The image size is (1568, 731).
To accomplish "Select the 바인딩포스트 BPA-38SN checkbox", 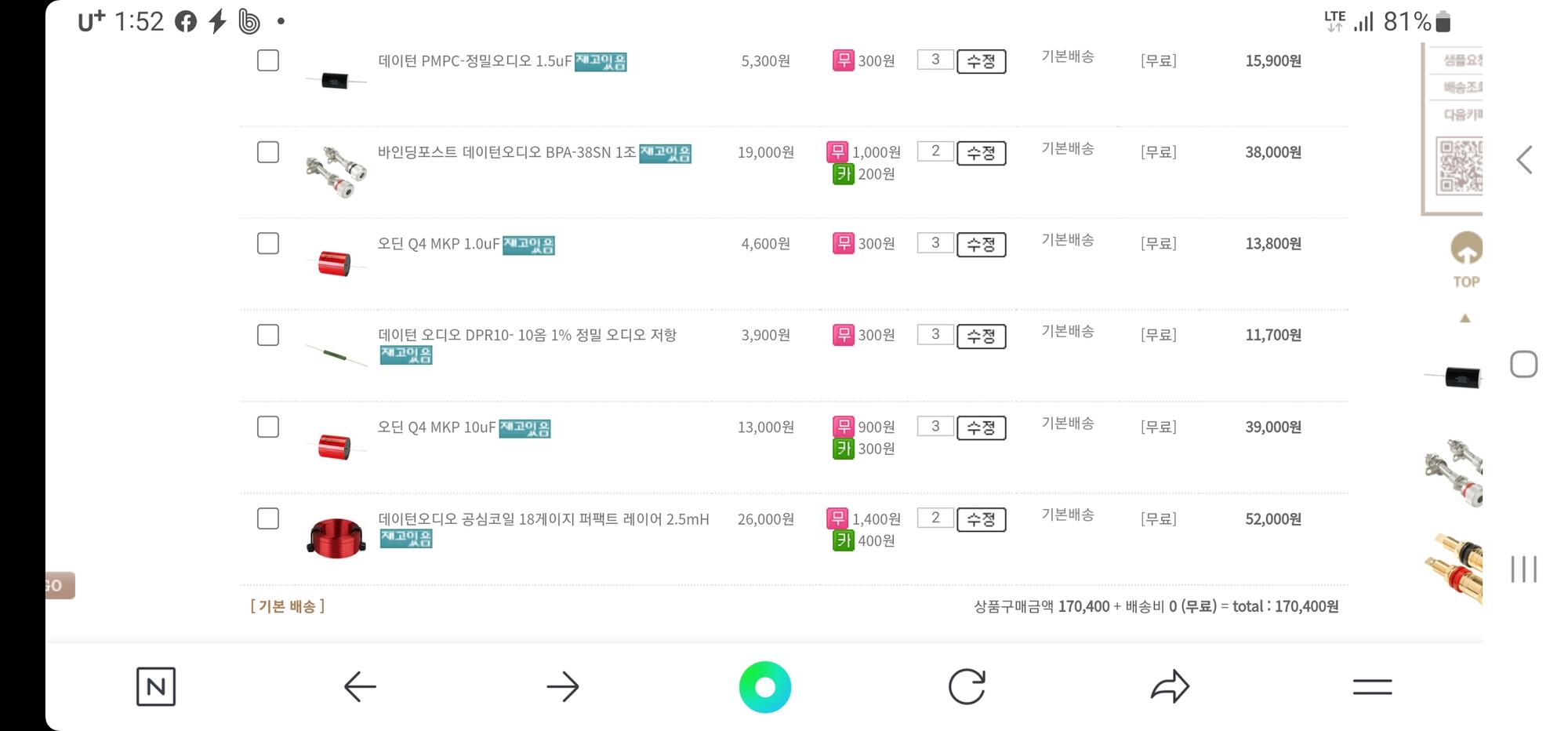I will coord(268,152).
